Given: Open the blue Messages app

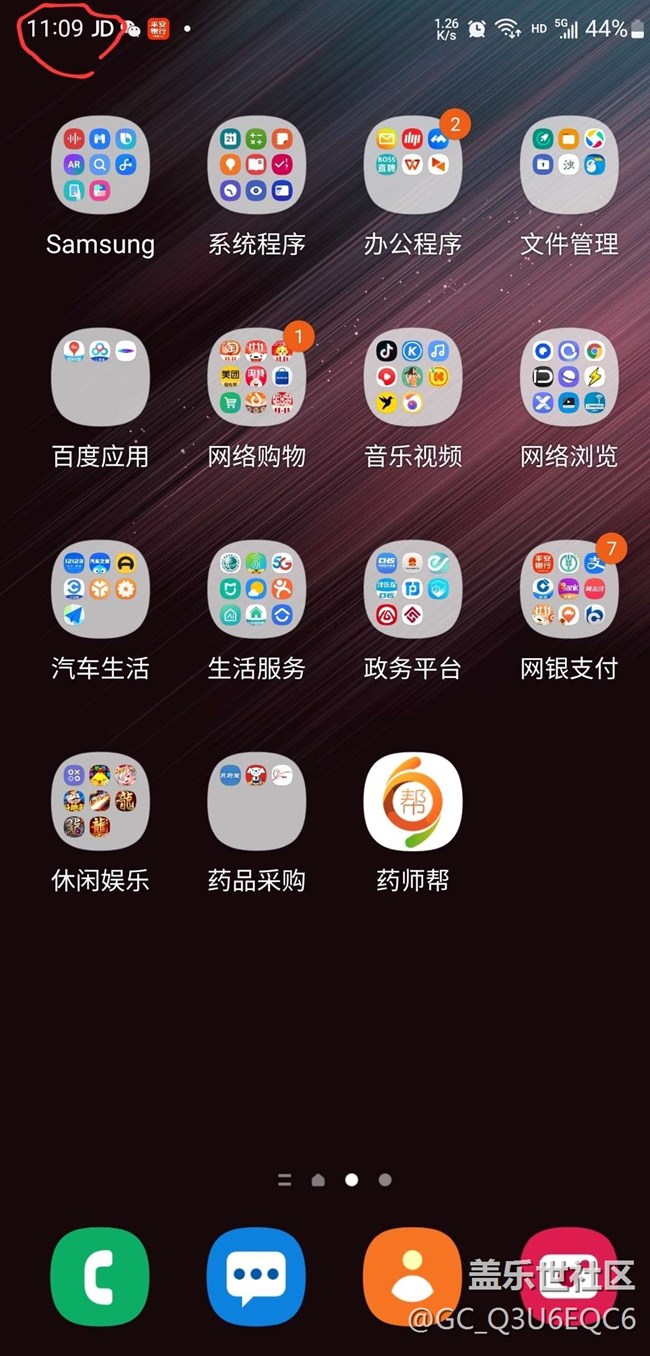Looking at the screenshot, I should pyautogui.click(x=256, y=1277).
